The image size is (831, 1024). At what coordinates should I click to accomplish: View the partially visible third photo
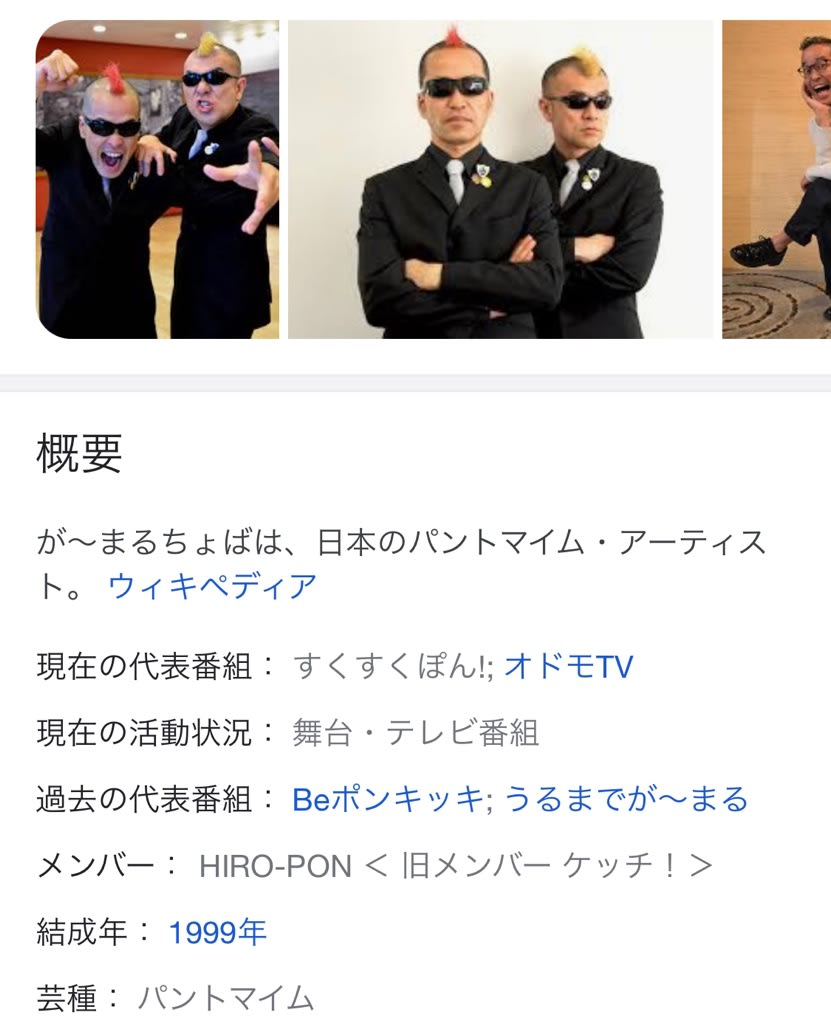tap(777, 180)
